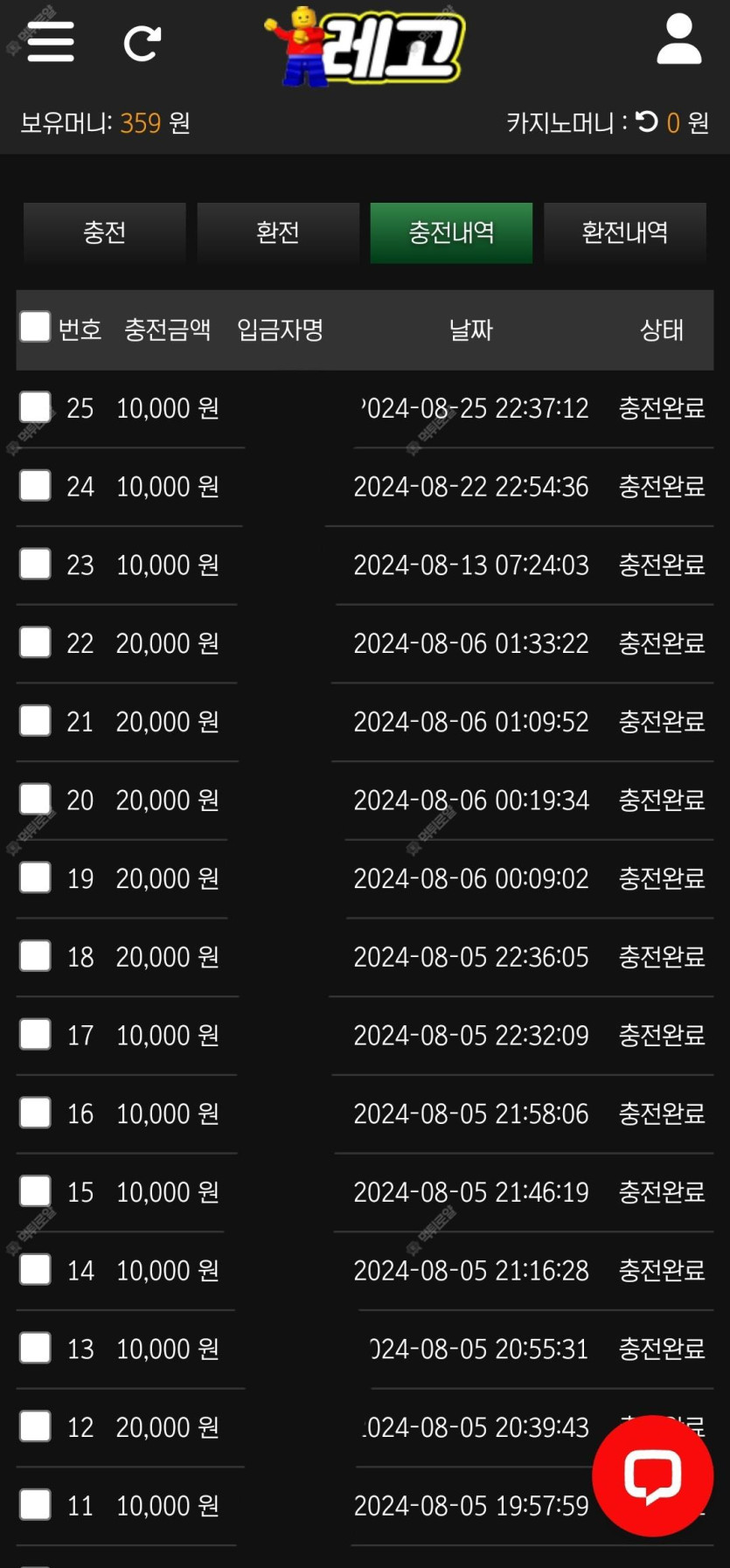Screen dimensions: 730x1568
Task: Select the checkbox for entry 25
Action: pyautogui.click(x=35, y=406)
